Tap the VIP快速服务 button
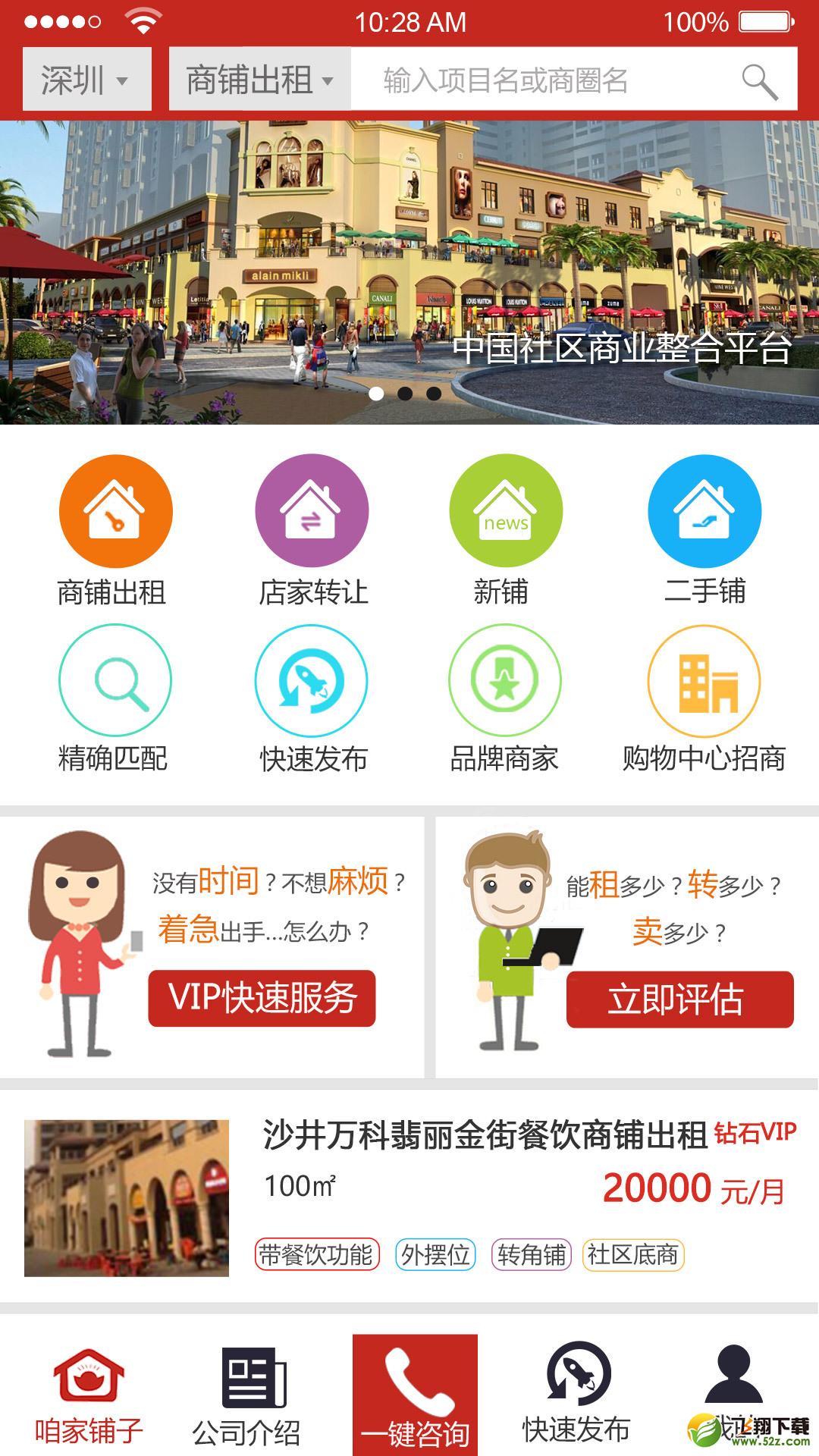Screen dimensions: 819x1456 262,998
